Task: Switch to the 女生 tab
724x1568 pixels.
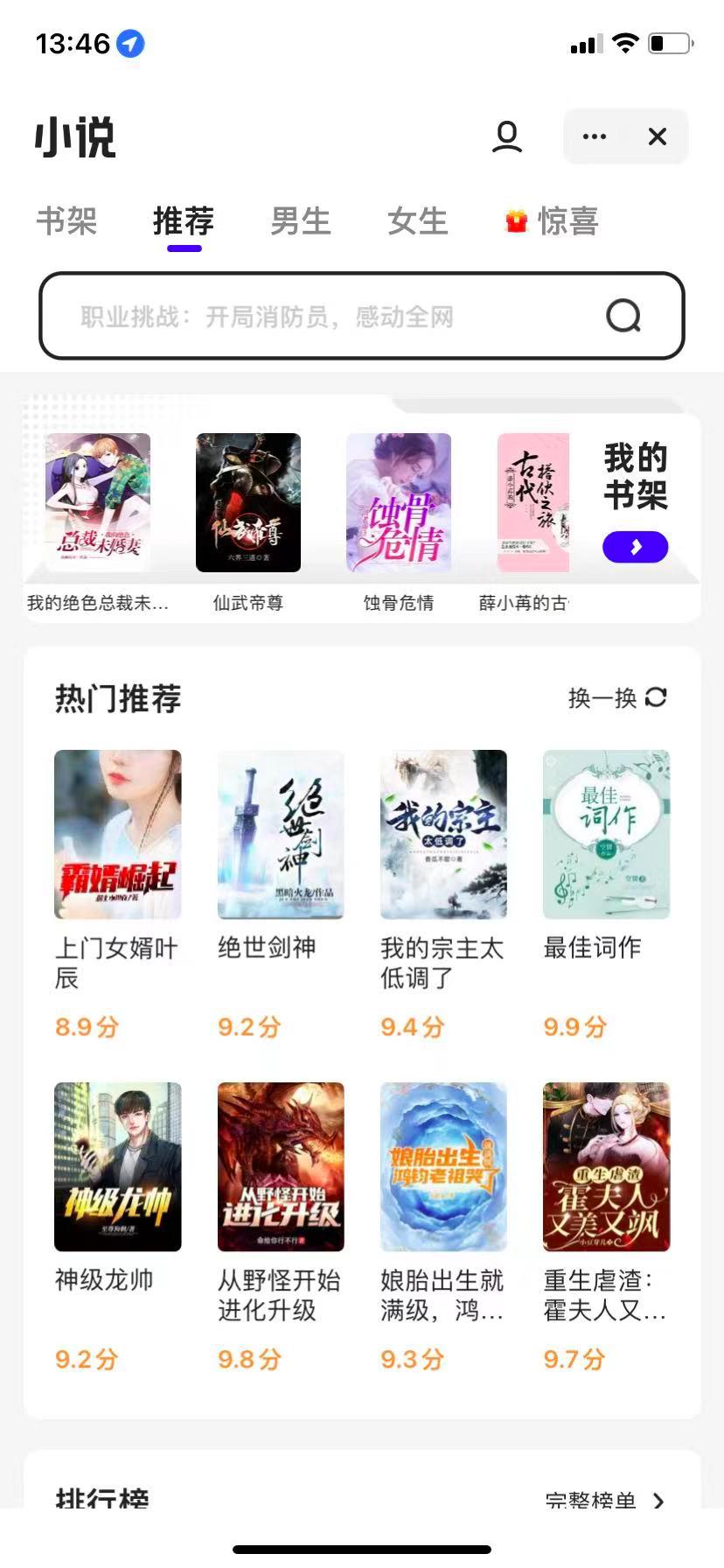Action: point(418,220)
